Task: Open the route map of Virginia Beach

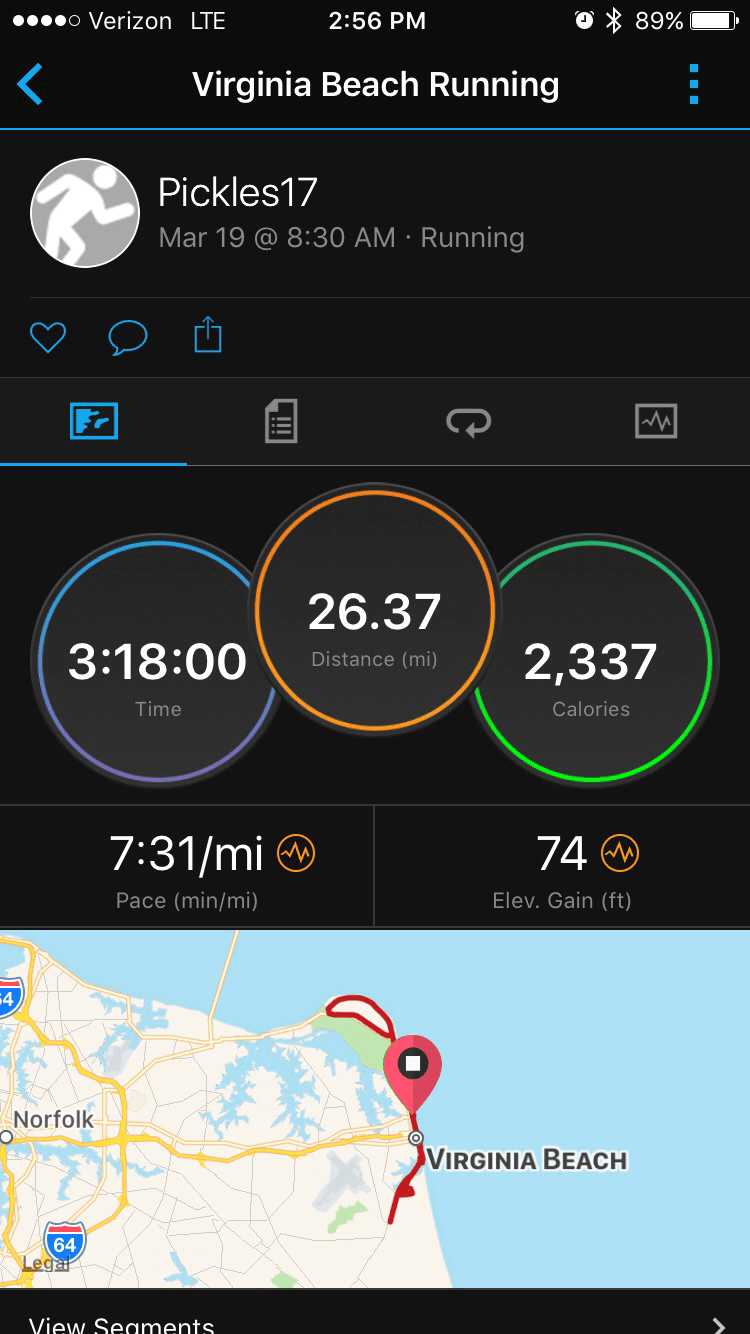Action: pyautogui.click(x=375, y=1108)
